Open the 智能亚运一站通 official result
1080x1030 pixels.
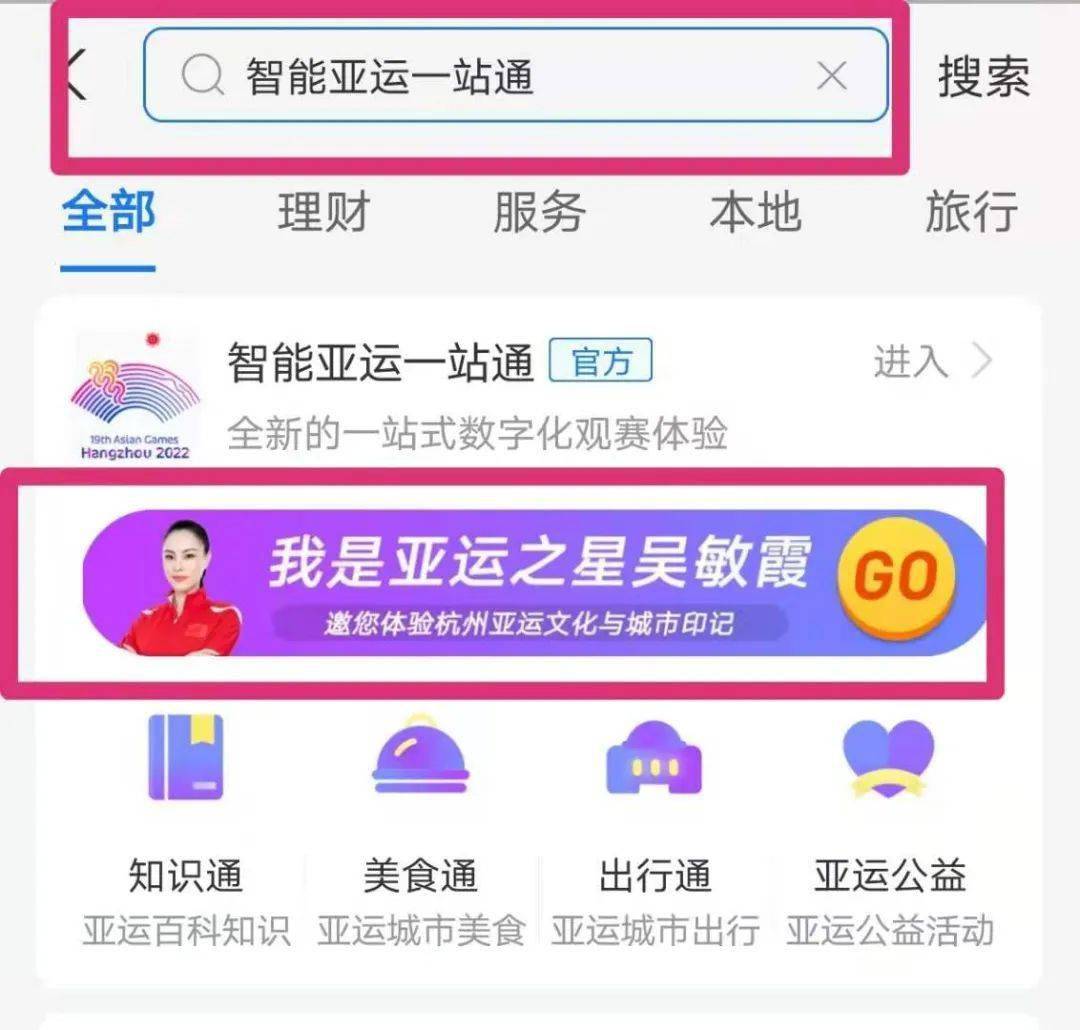380,362
